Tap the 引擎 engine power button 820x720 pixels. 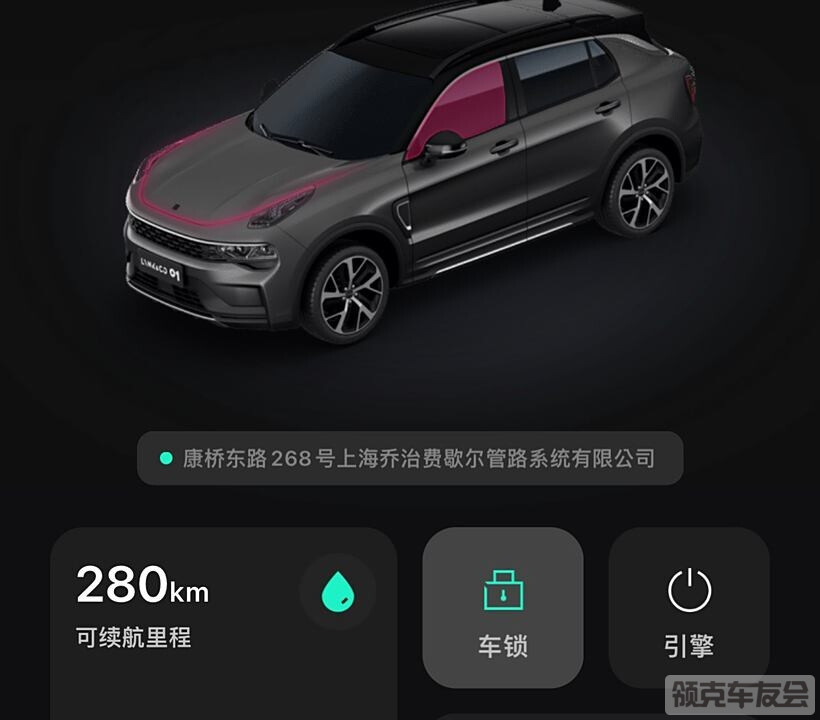[x=688, y=607]
